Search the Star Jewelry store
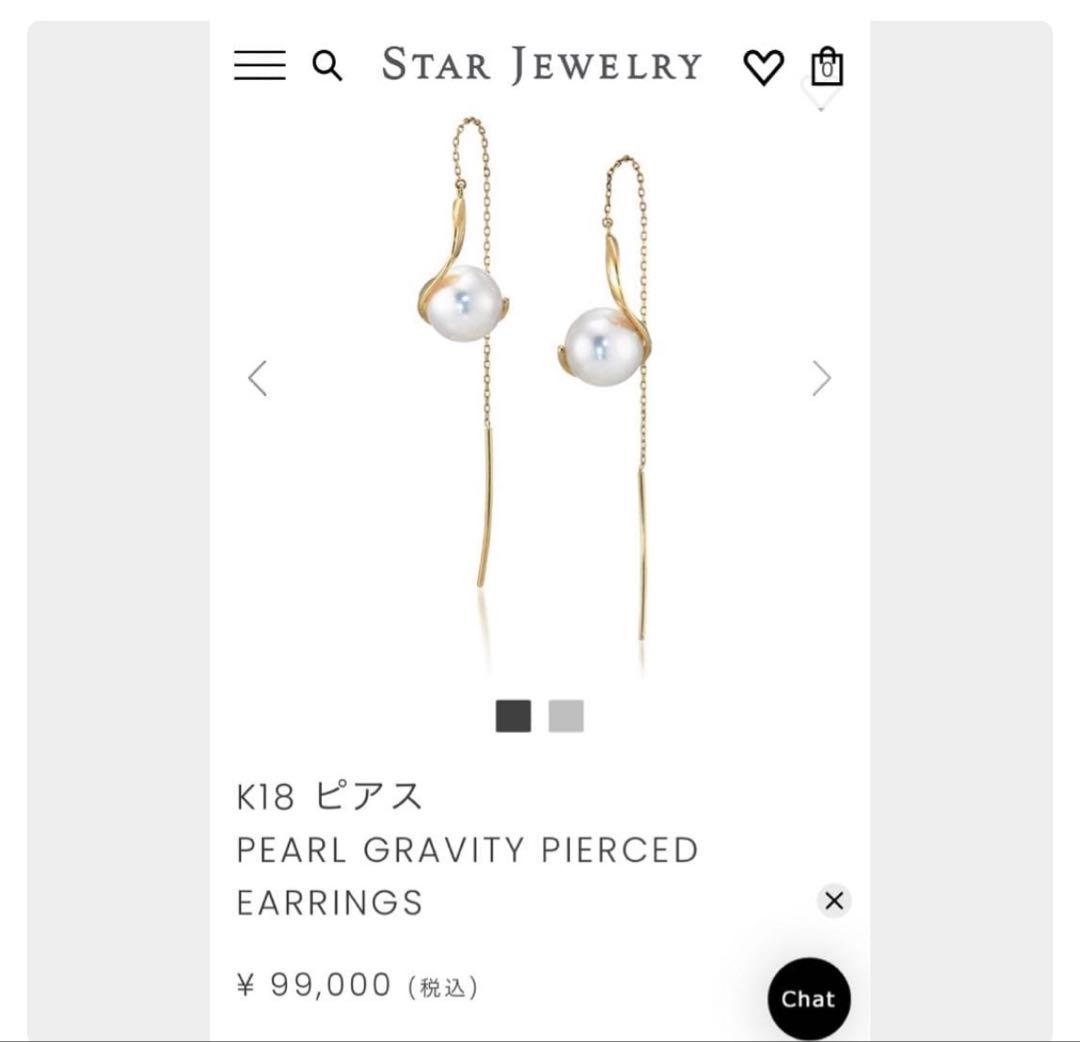1080x1042 pixels. tap(327, 66)
